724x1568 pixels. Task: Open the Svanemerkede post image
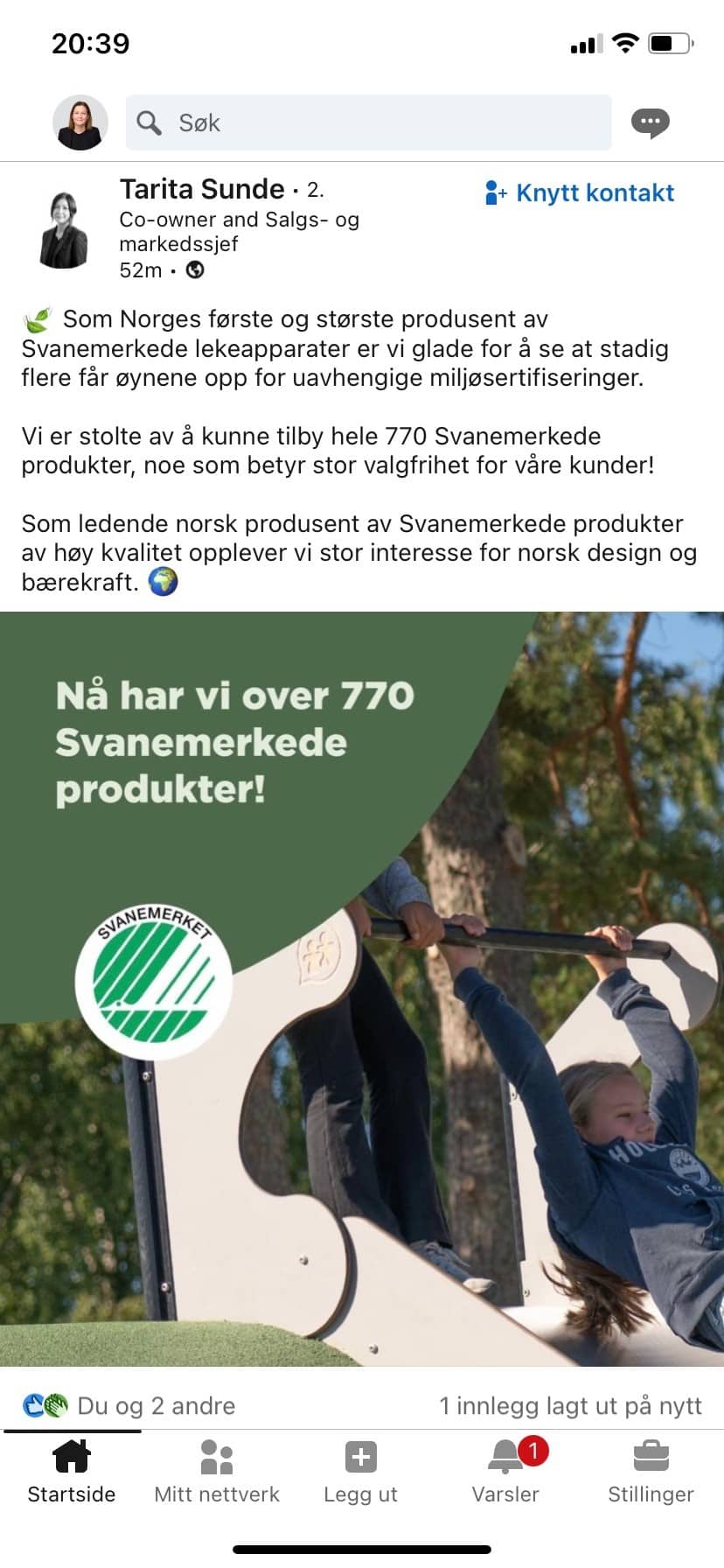pyautogui.click(x=362, y=989)
